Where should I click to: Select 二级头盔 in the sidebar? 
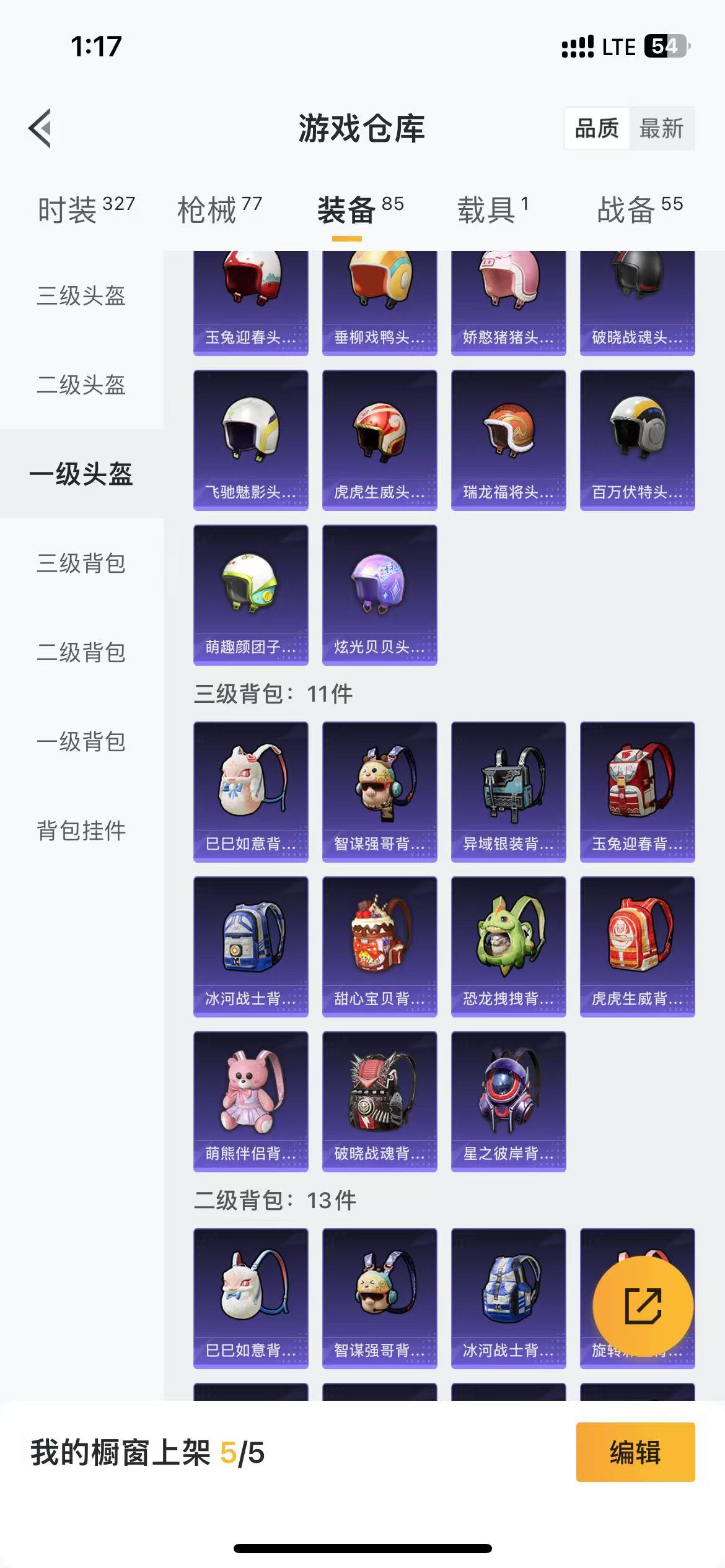point(81,385)
